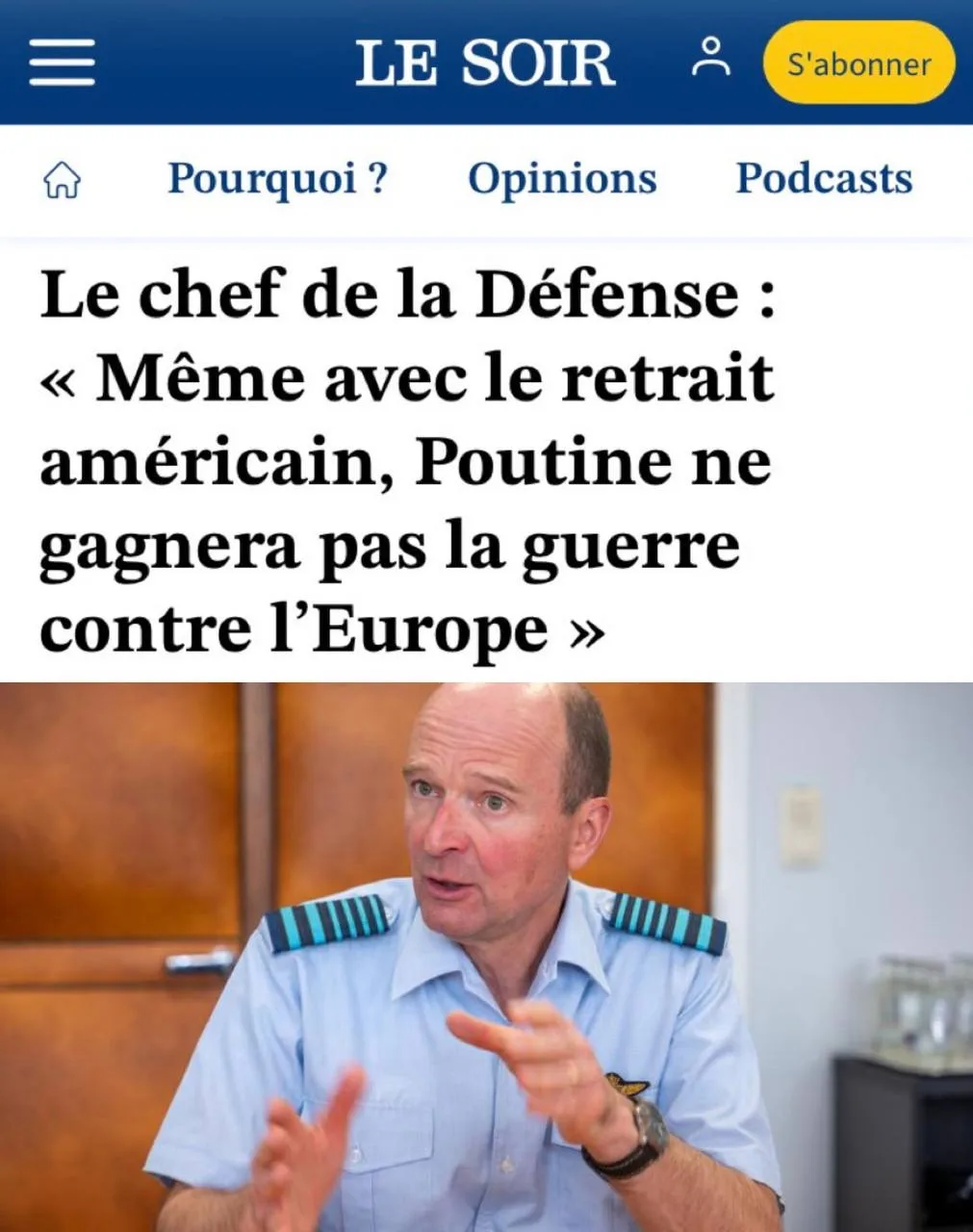Open the hamburger navigation menu

pos(62,63)
